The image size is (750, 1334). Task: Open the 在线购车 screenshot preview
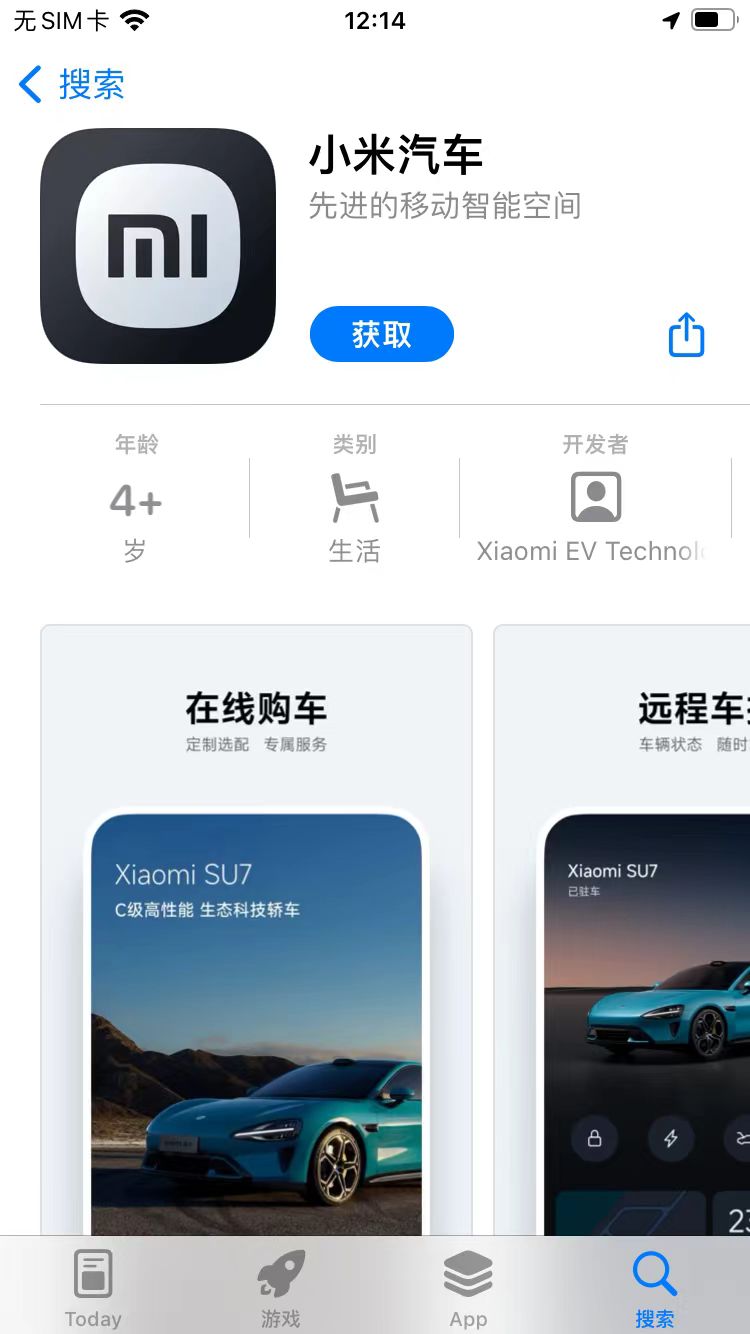click(x=256, y=930)
